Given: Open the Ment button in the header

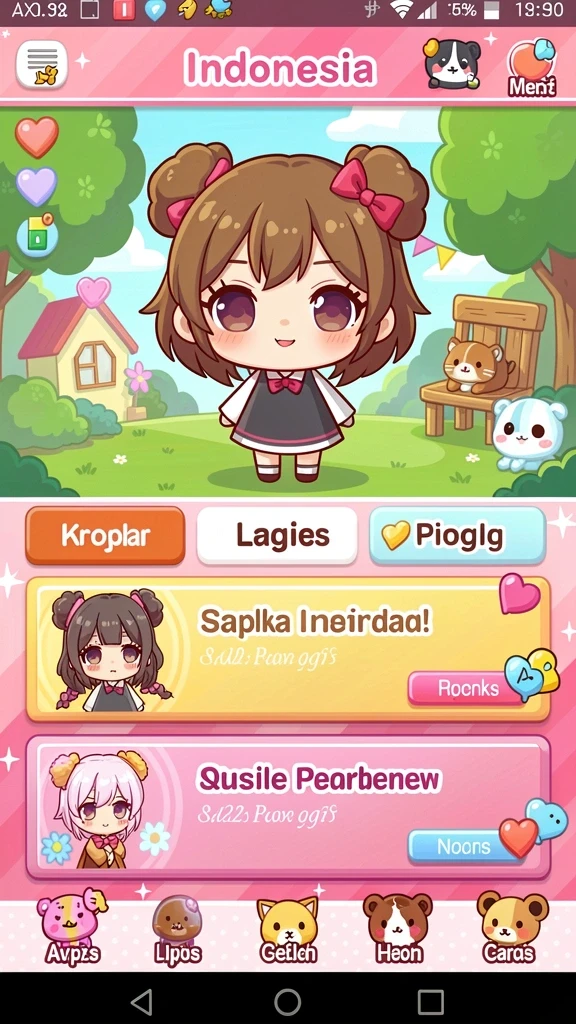Looking at the screenshot, I should click(x=532, y=67).
